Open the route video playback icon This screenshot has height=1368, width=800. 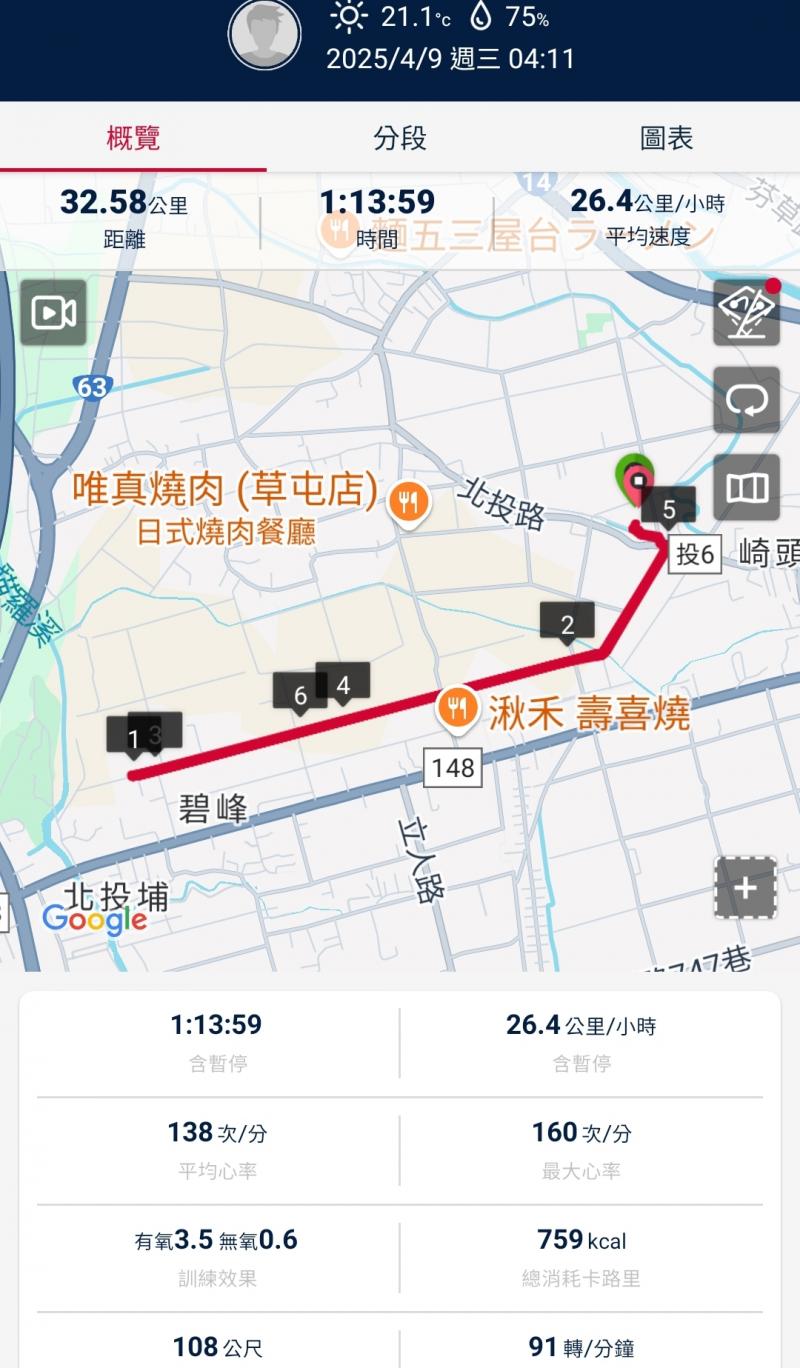click(54, 313)
